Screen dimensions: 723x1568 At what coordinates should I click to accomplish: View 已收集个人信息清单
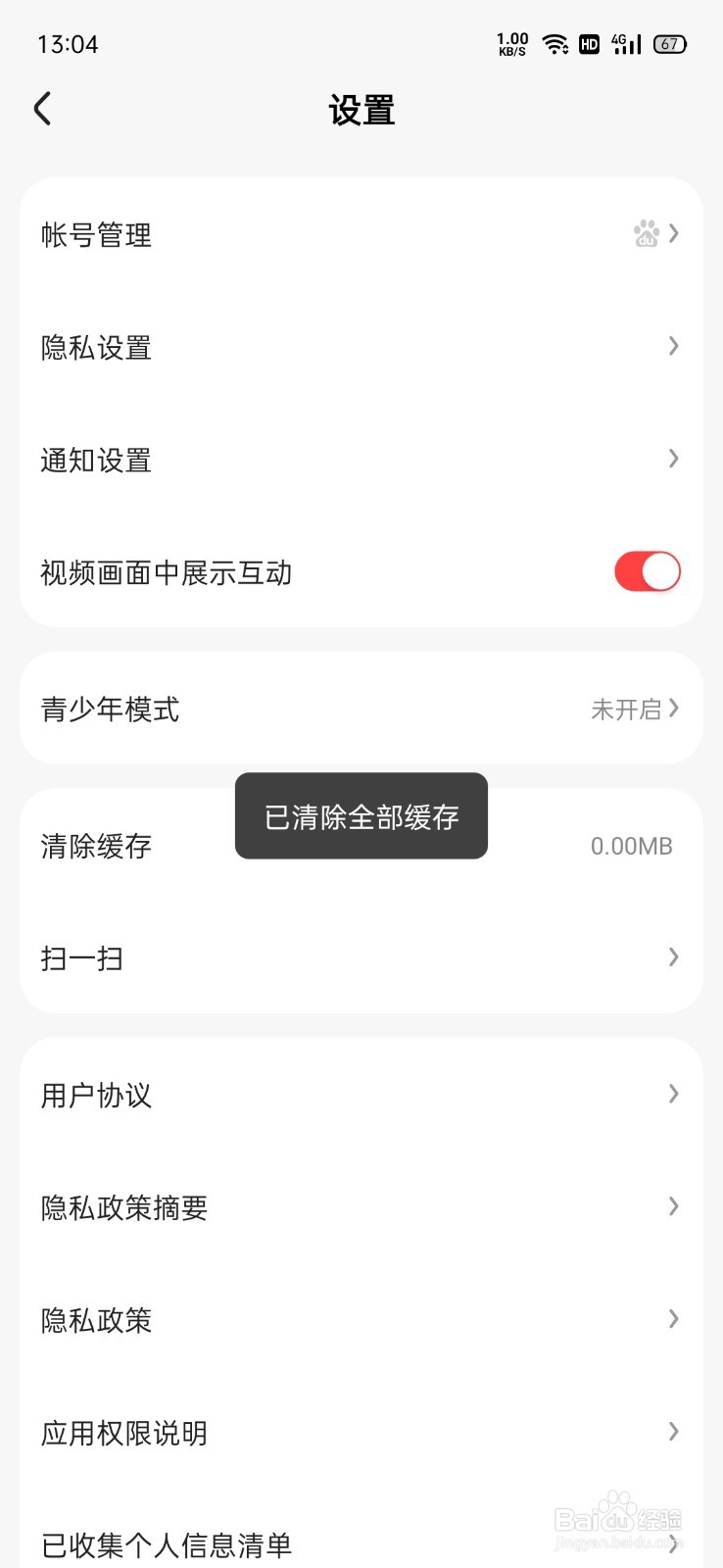click(361, 1543)
